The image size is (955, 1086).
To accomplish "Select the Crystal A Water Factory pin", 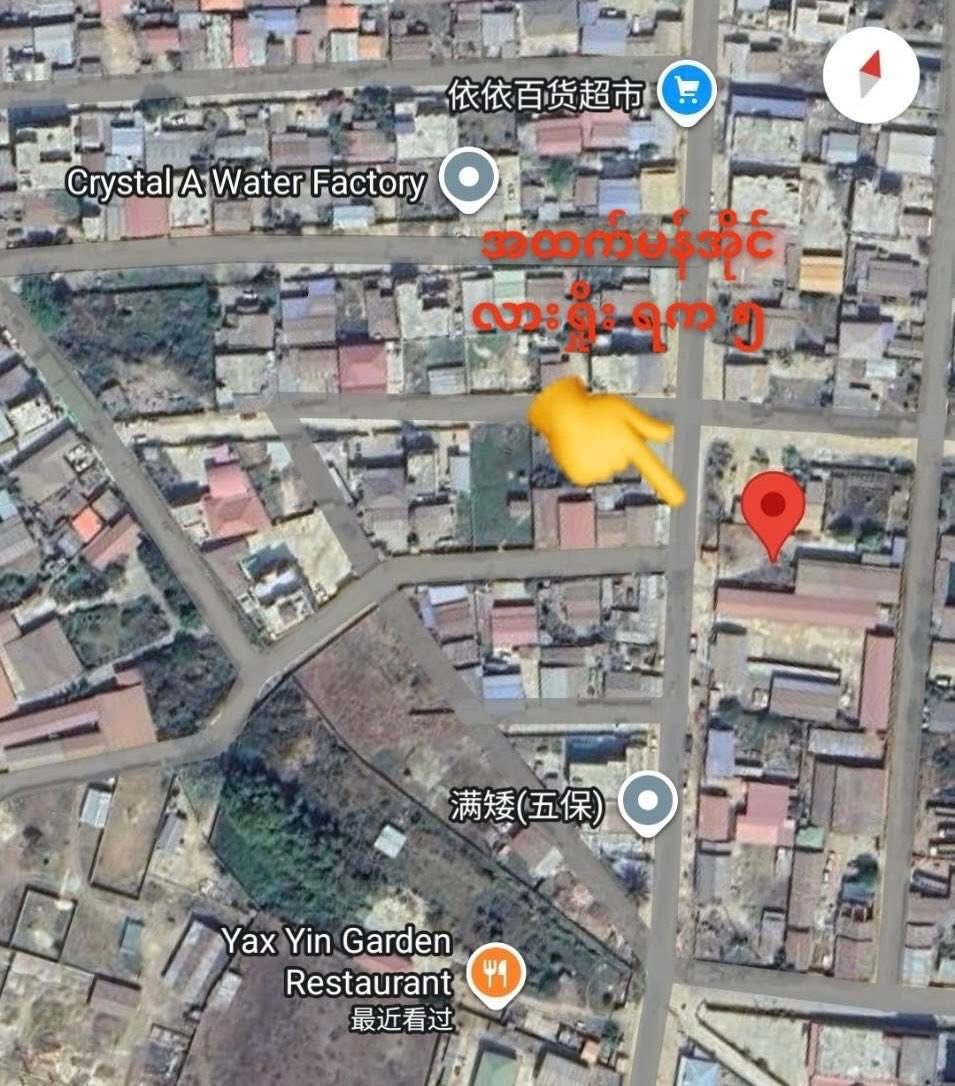I will [471, 181].
